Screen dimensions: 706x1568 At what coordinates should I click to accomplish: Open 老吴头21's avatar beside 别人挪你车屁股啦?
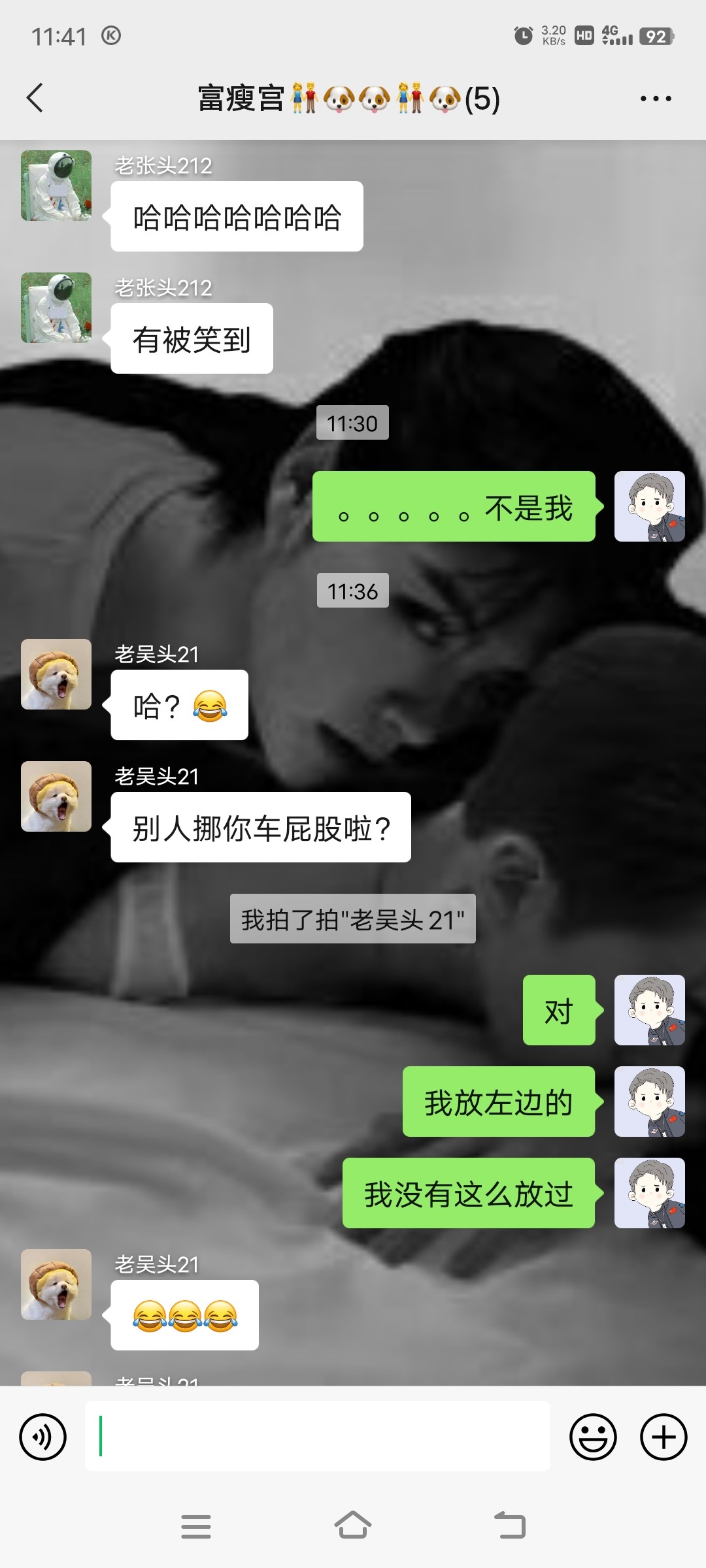pyautogui.click(x=56, y=796)
